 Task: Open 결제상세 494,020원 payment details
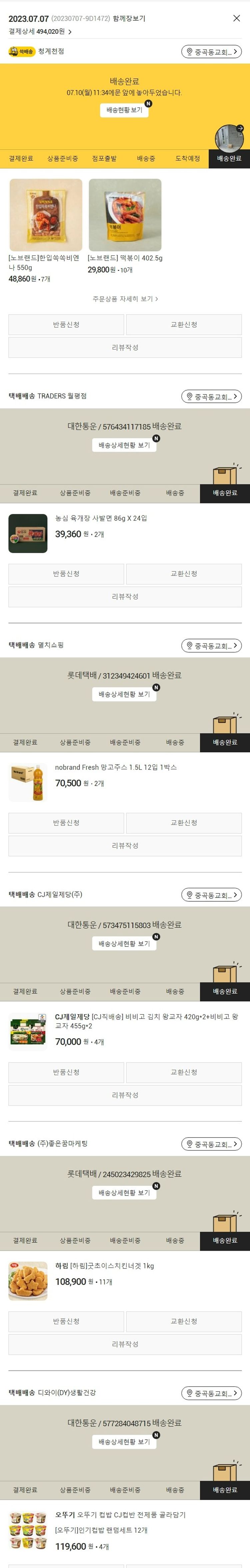40,32
